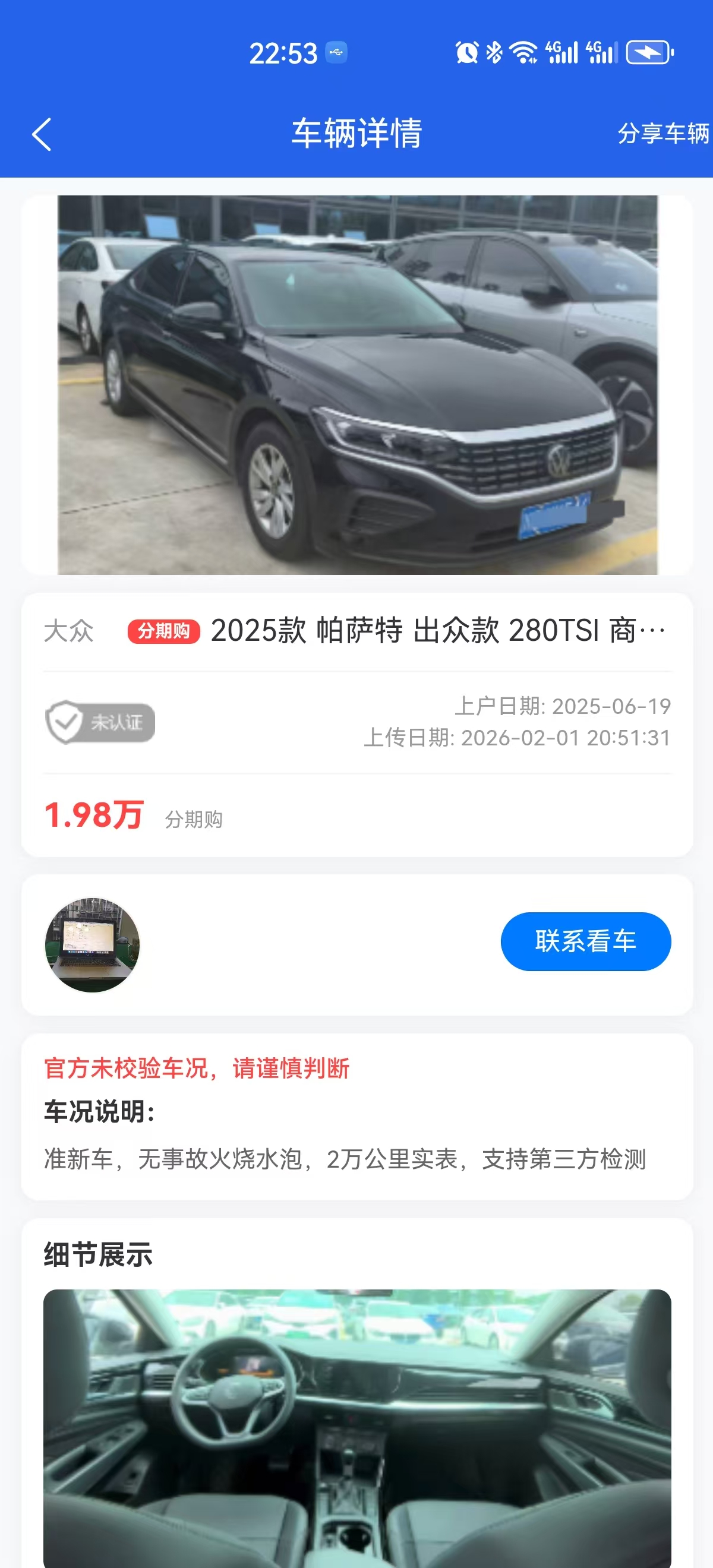View the interior detail photo
This screenshot has height=1568, width=713.
point(357,1424)
